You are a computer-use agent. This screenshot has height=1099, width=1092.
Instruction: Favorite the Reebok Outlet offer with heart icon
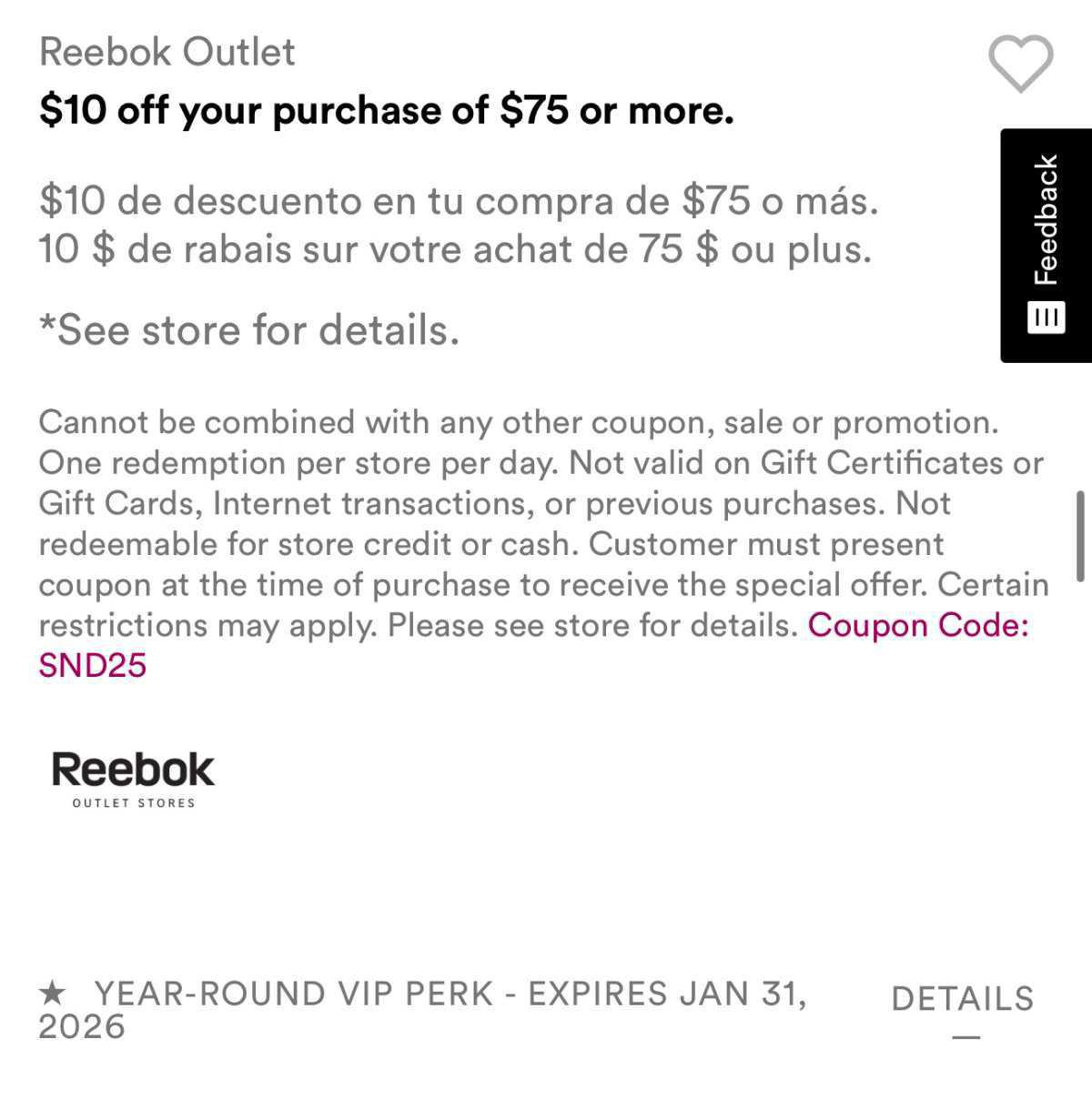[1020, 63]
